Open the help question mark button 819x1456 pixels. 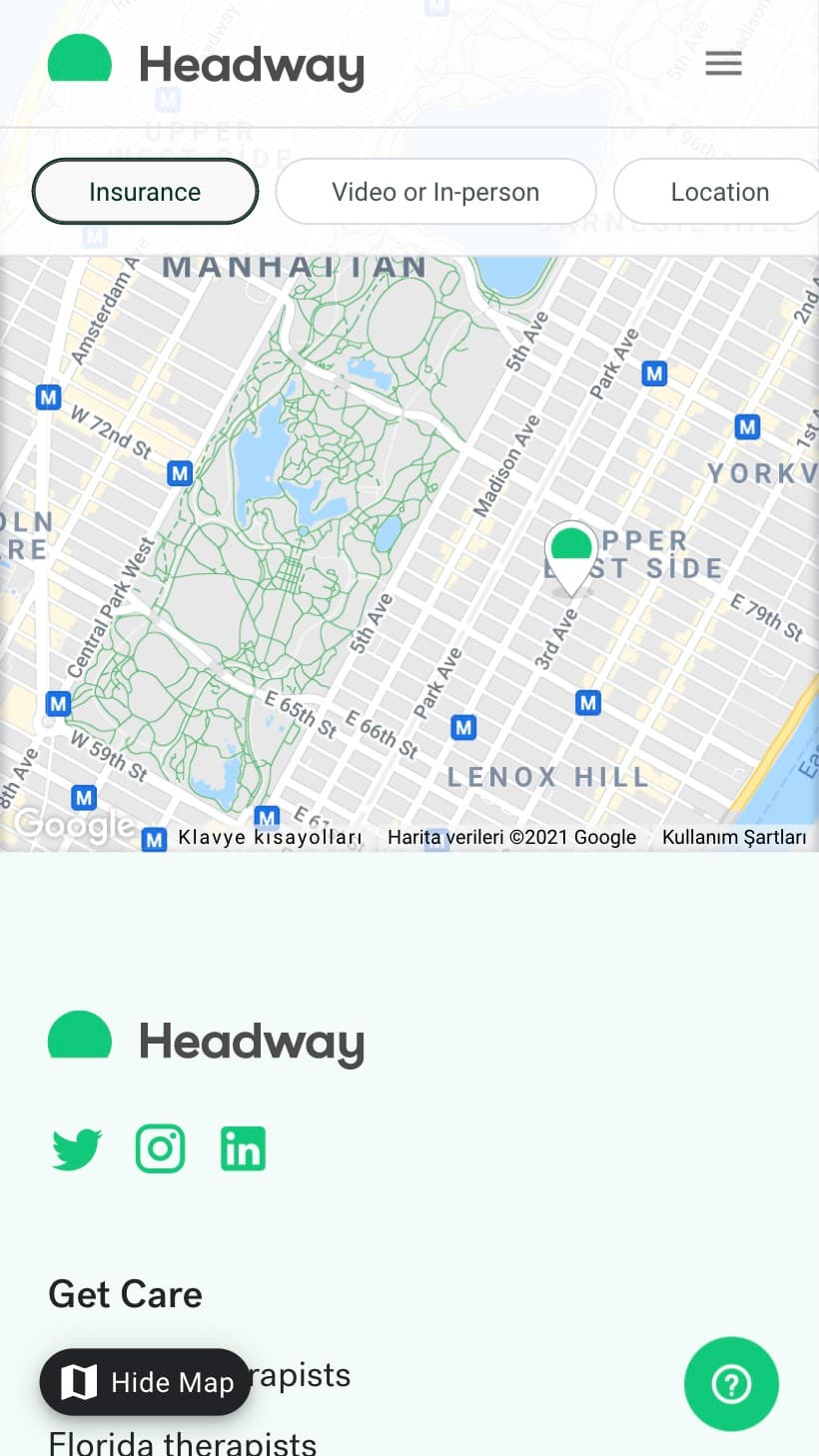click(x=731, y=1384)
